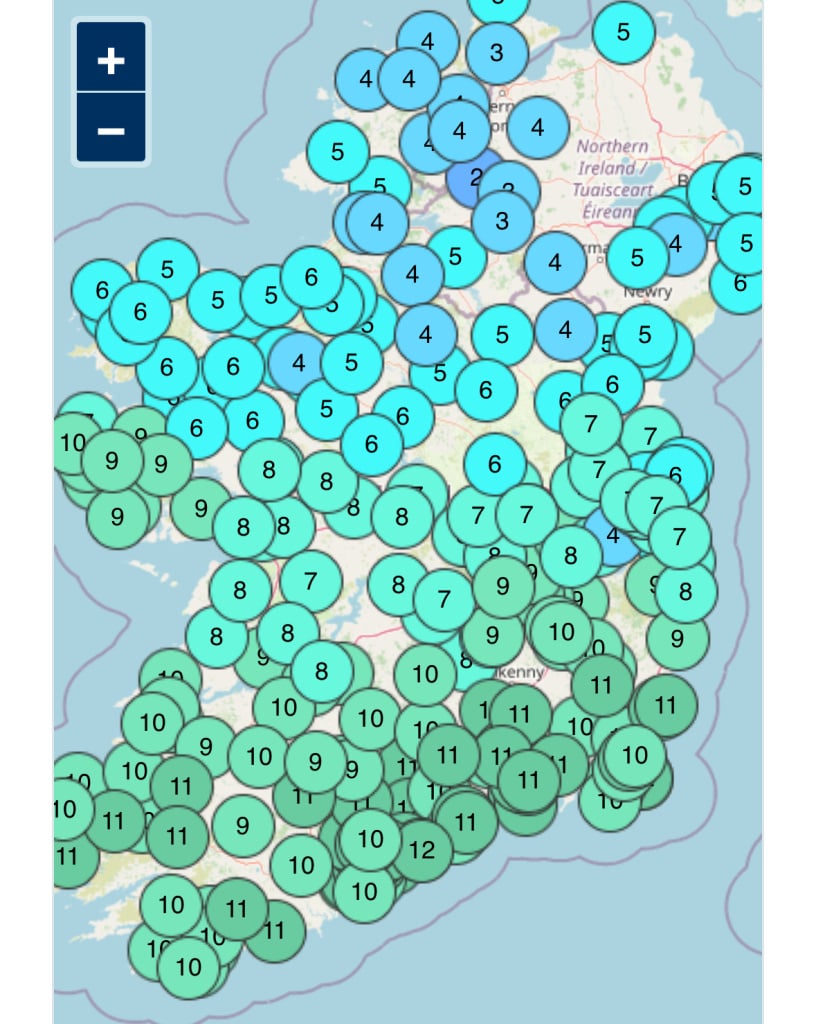Screen dimensions: 816x1024
Task: Select the station marker showing 12
Action: 422,851
